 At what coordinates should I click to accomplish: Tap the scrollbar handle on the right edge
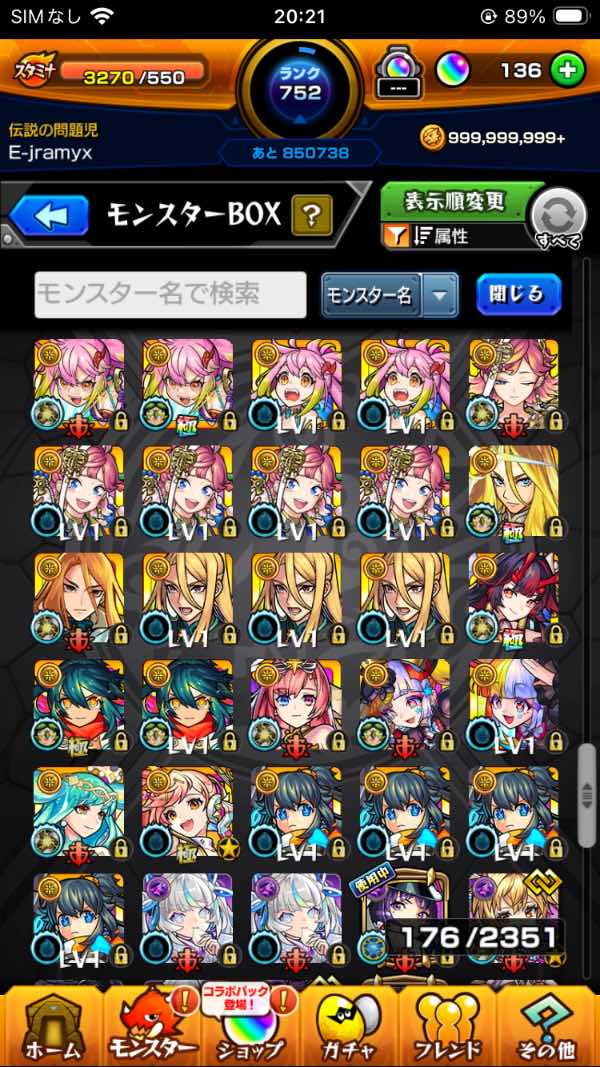(x=587, y=795)
